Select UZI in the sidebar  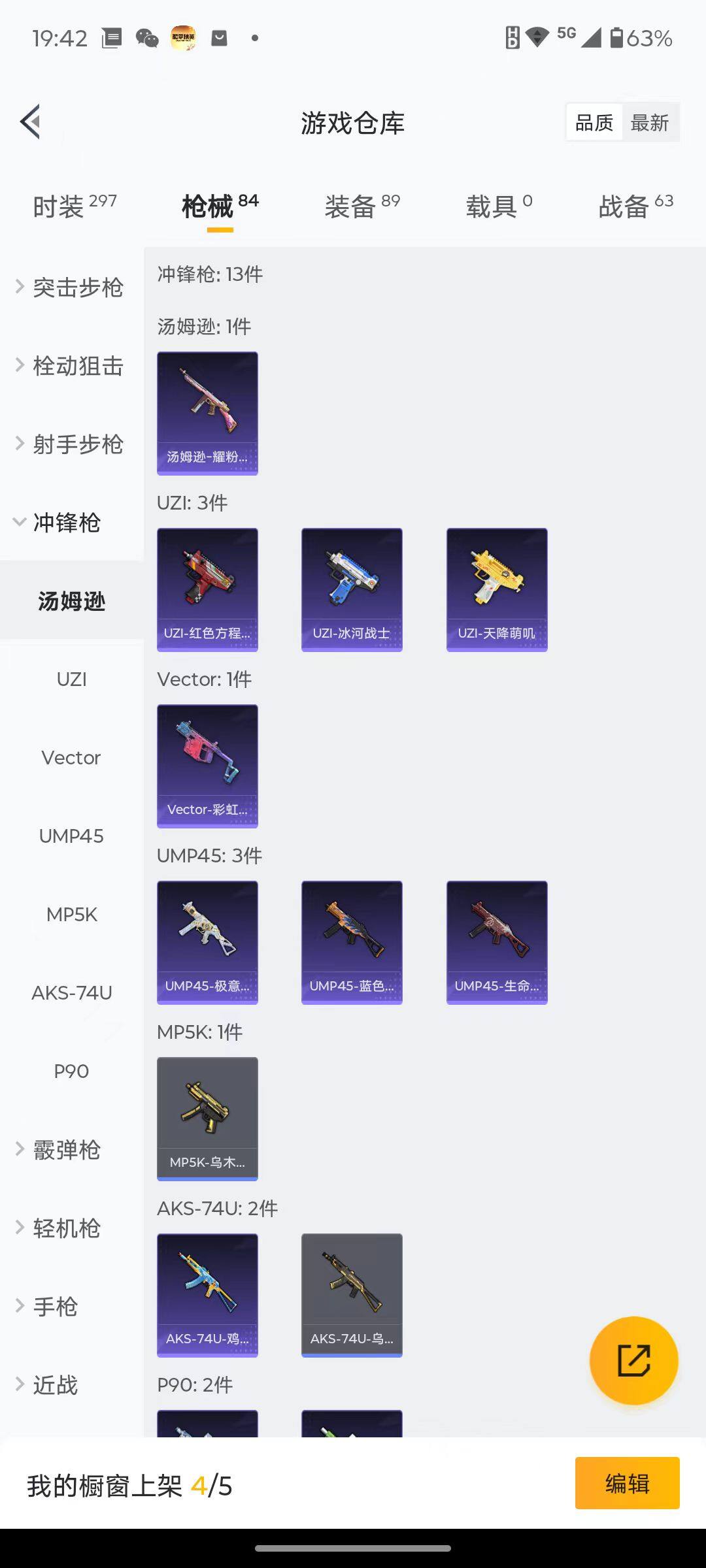click(x=72, y=679)
